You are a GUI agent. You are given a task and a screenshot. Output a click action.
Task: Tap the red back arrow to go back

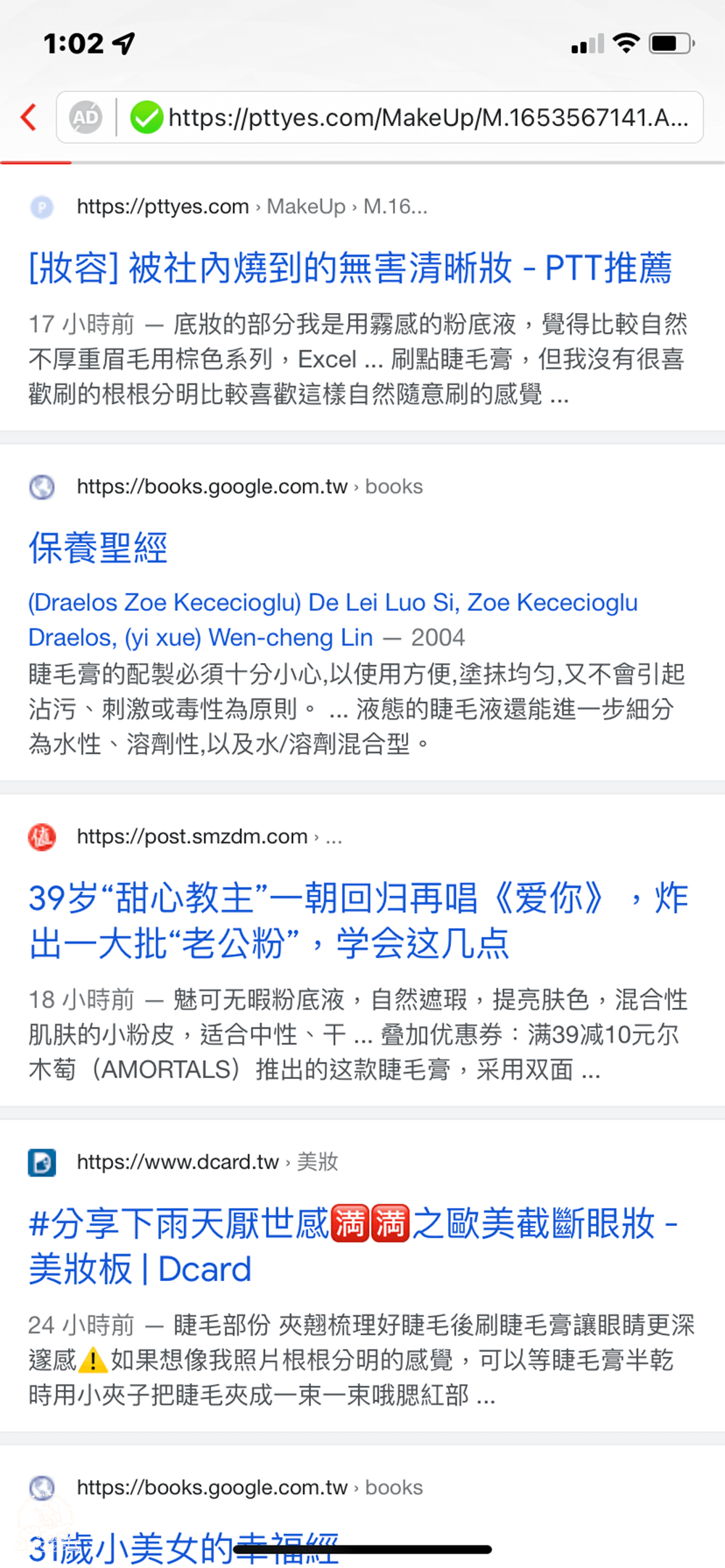pyautogui.click(x=28, y=117)
